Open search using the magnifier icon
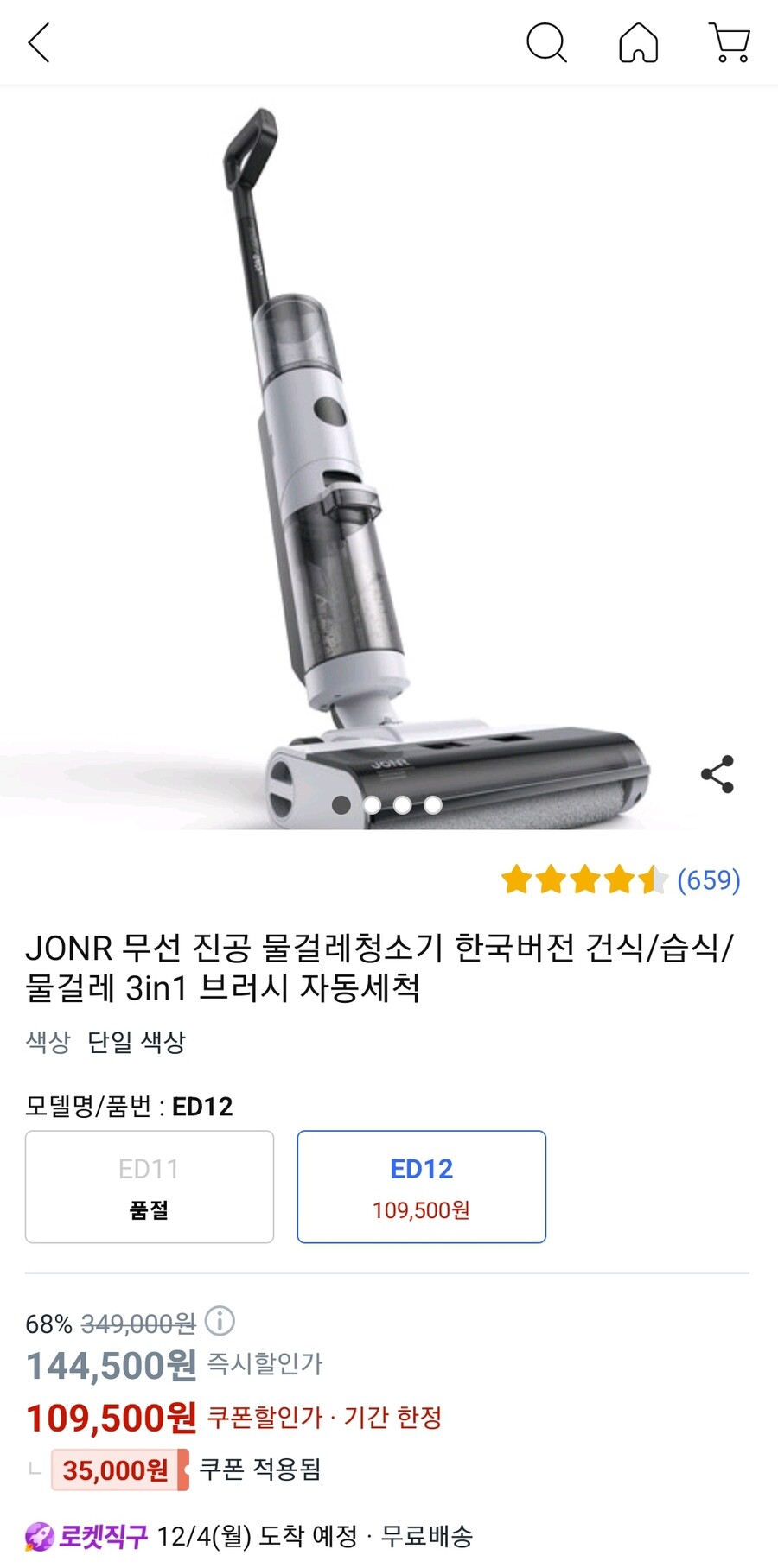The width and height of the screenshot is (778, 1568). (548, 43)
